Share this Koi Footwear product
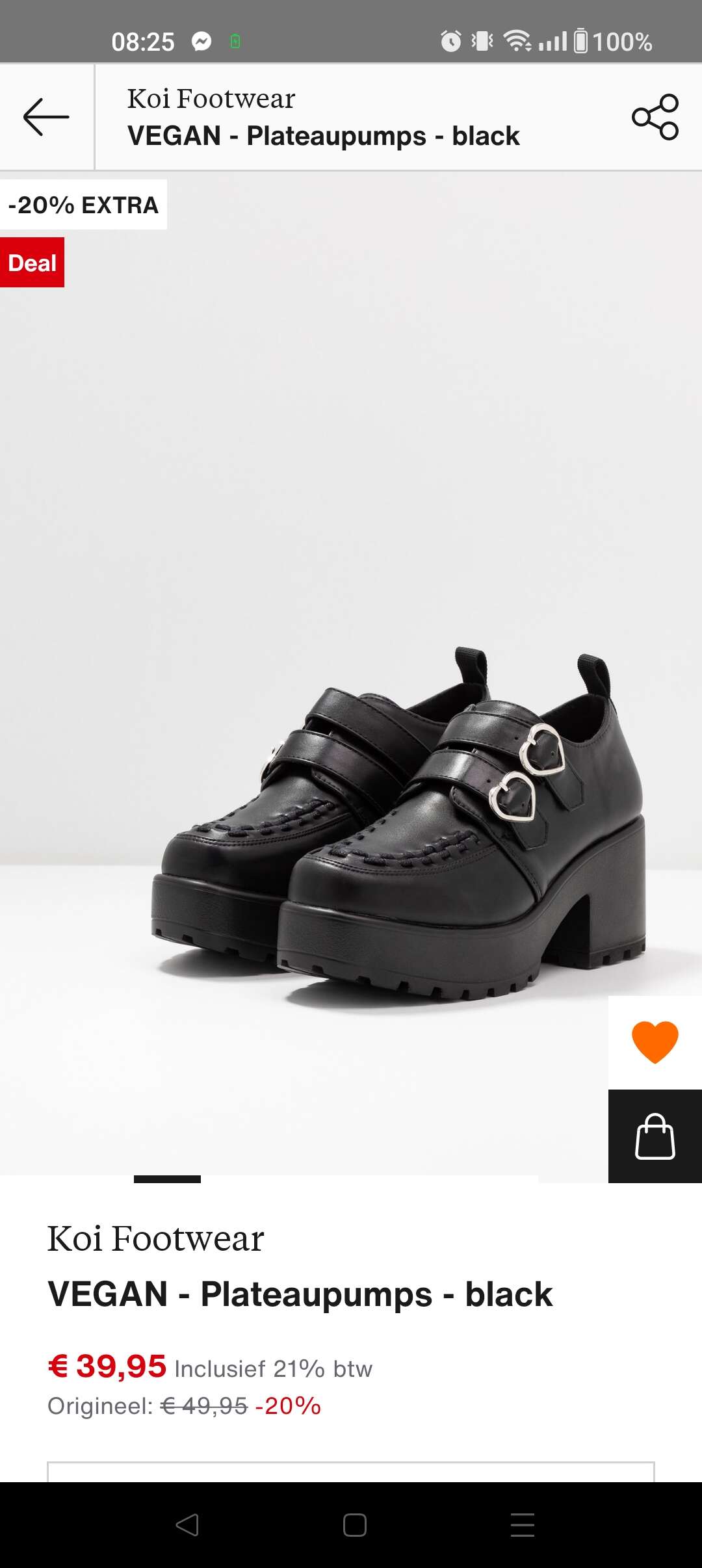Image resolution: width=702 pixels, height=1568 pixels. point(655,117)
